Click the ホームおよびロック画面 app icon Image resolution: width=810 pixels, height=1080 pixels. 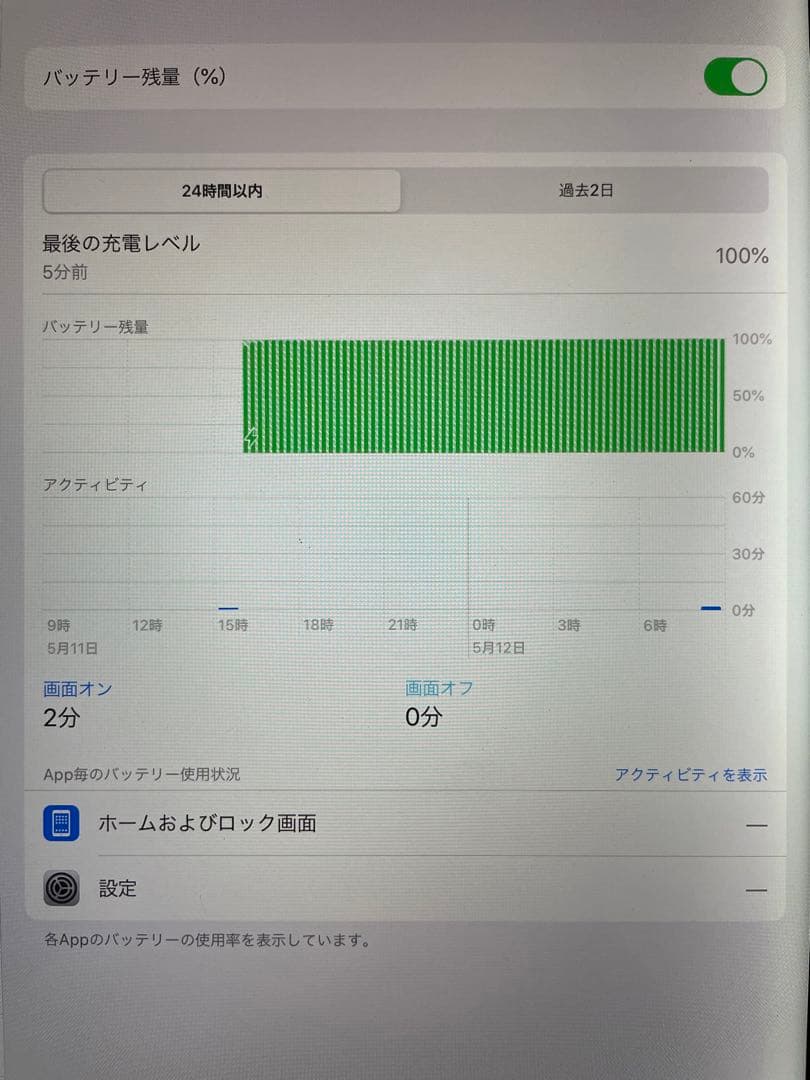(62, 823)
